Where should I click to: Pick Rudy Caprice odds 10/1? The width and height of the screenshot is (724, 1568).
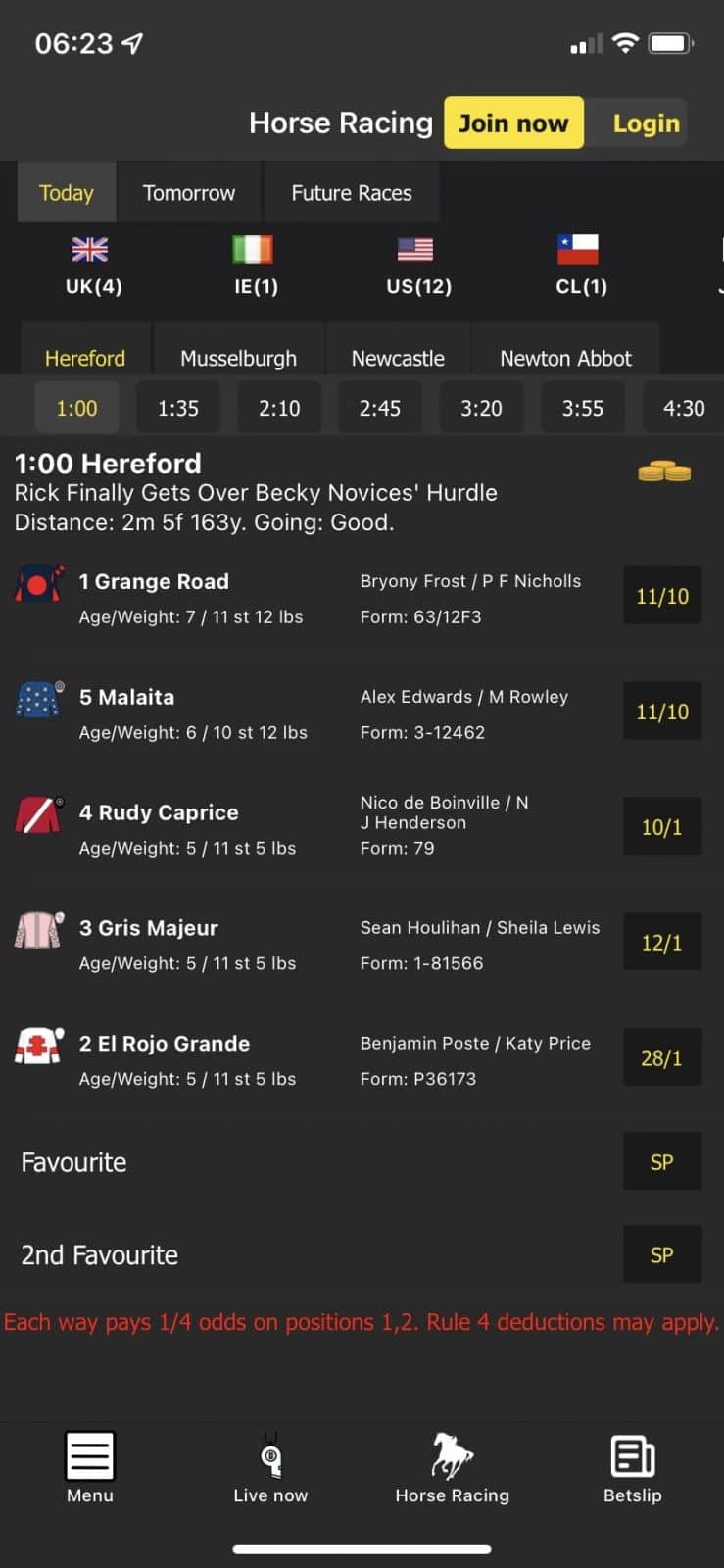[x=662, y=827]
